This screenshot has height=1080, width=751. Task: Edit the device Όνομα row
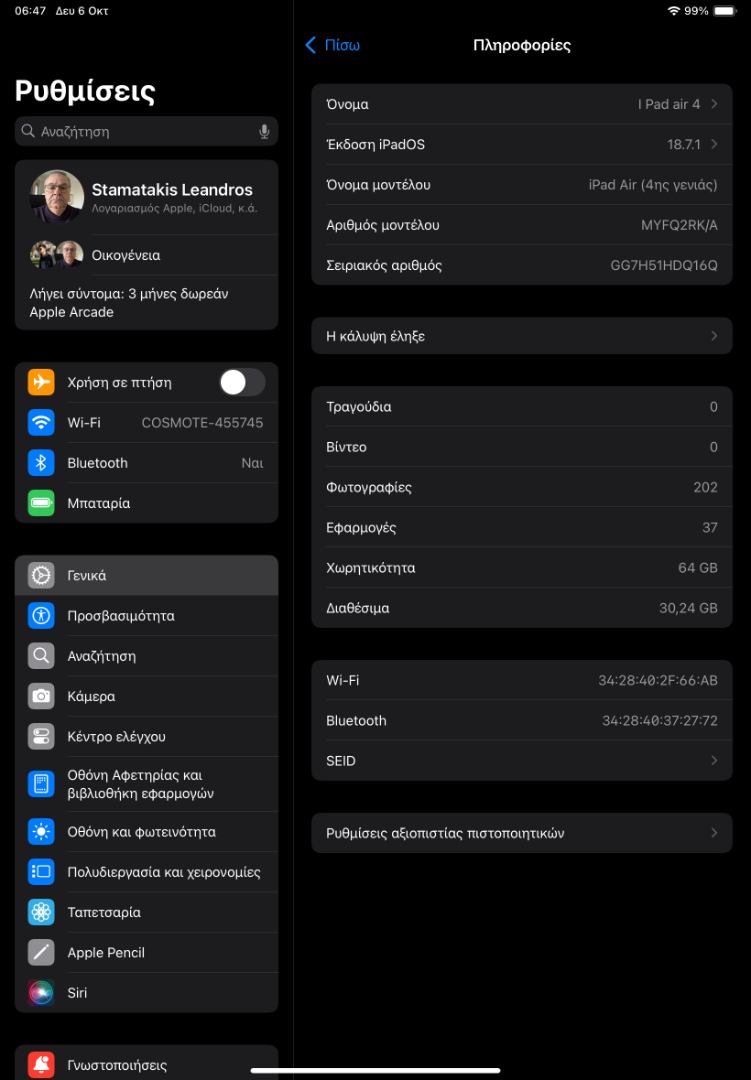(x=521, y=104)
